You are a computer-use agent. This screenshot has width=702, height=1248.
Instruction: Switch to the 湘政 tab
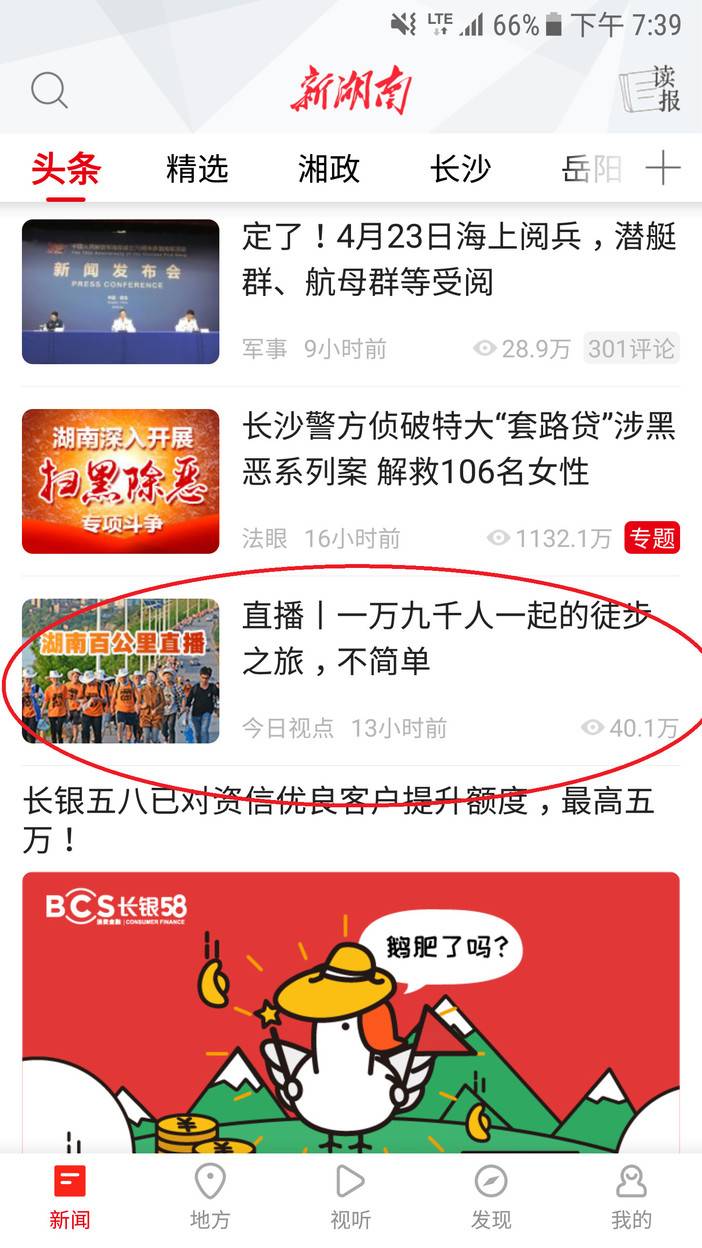pyautogui.click(x=329, y=169)
